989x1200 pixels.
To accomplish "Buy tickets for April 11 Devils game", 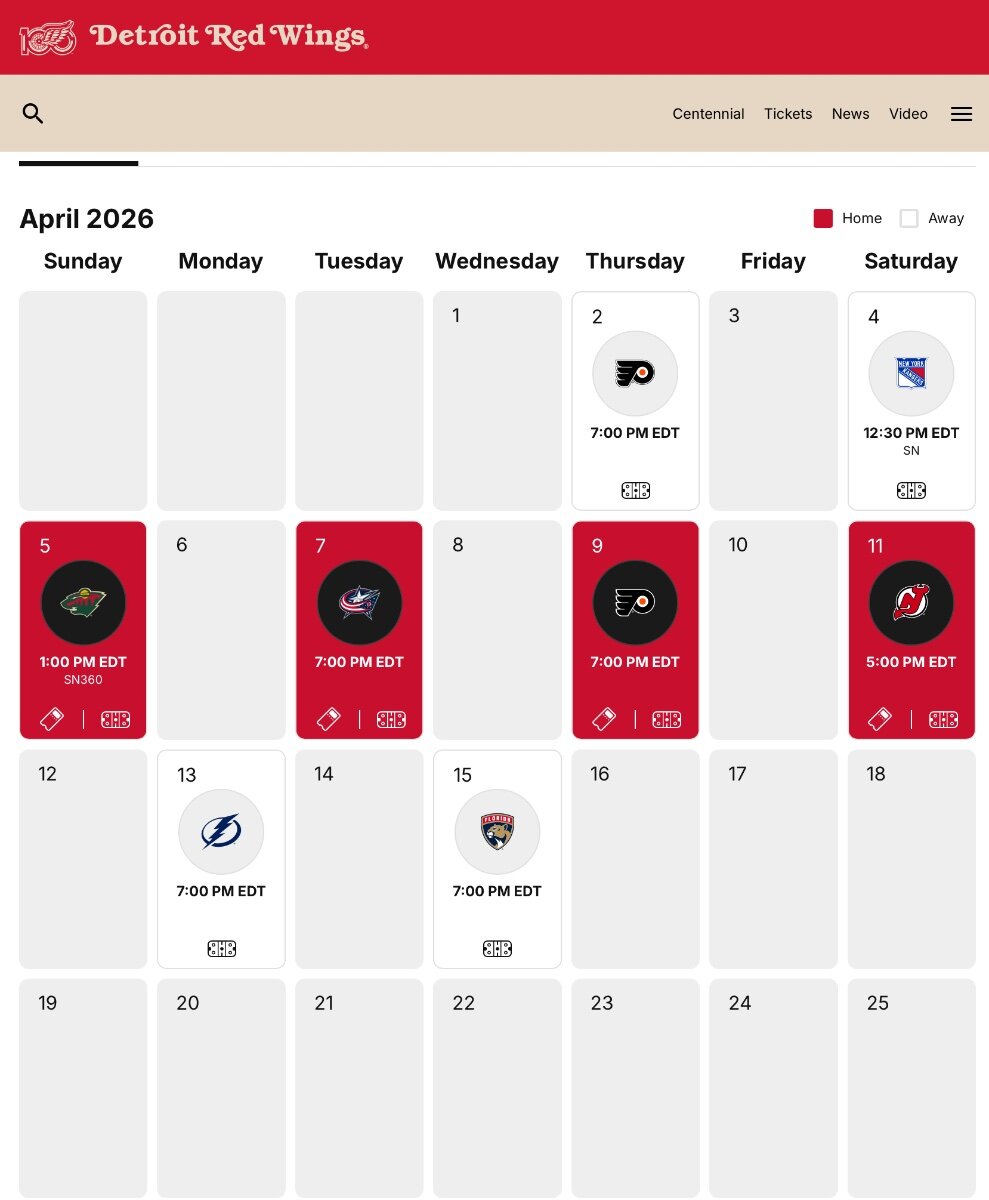I will 880,719.
